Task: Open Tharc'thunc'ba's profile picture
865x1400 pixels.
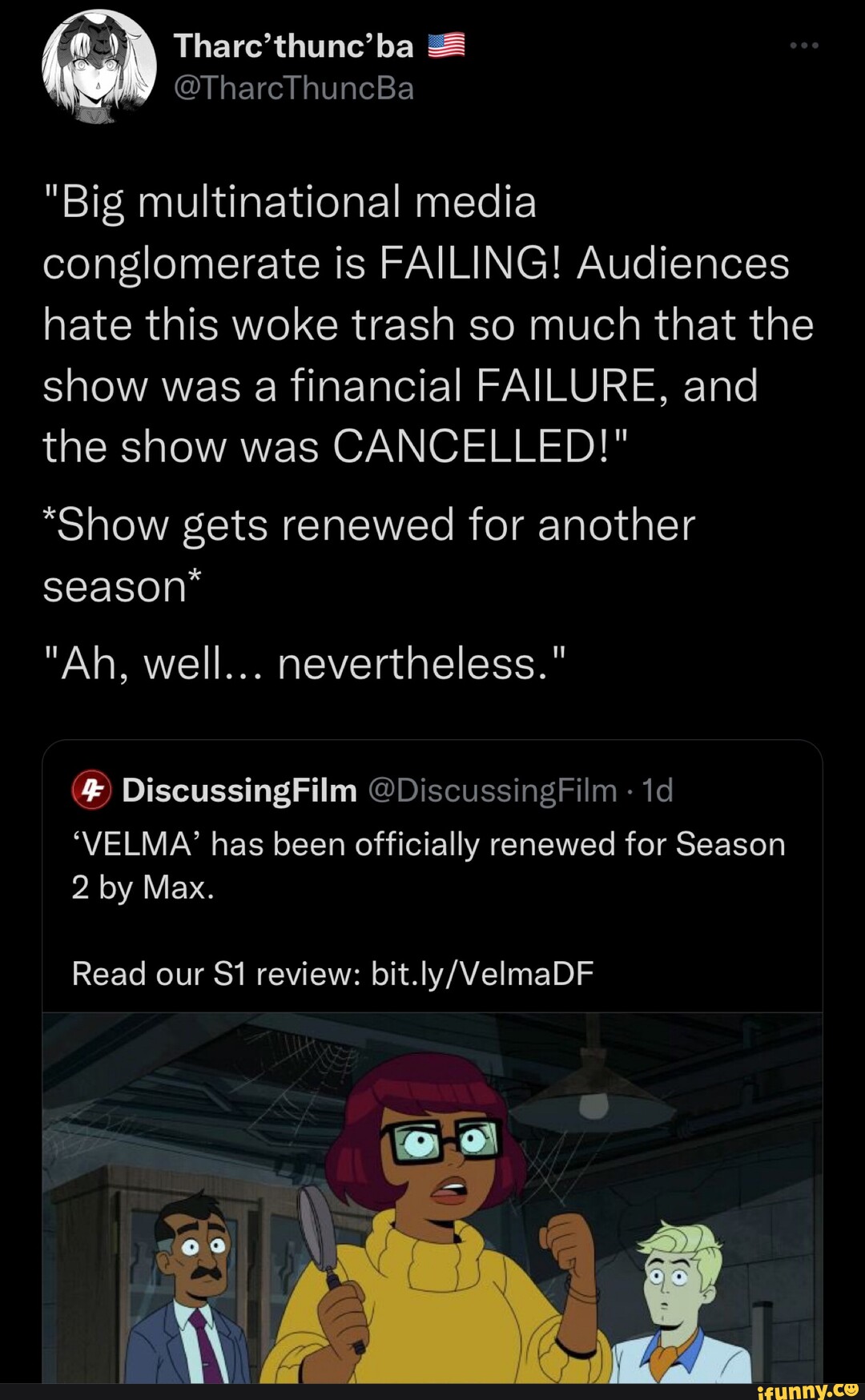Action: tap(99, 67)
